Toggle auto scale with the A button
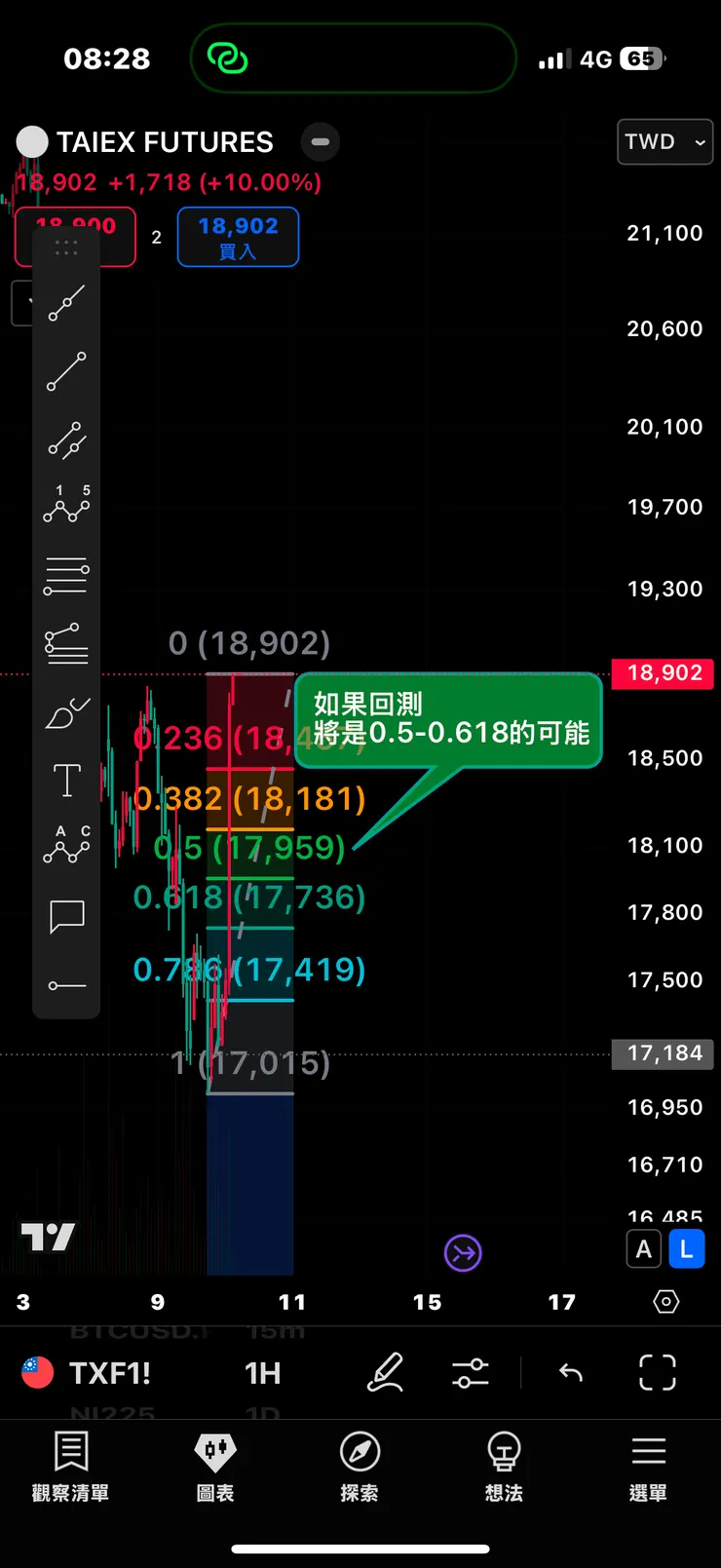 click(643, 1248)
